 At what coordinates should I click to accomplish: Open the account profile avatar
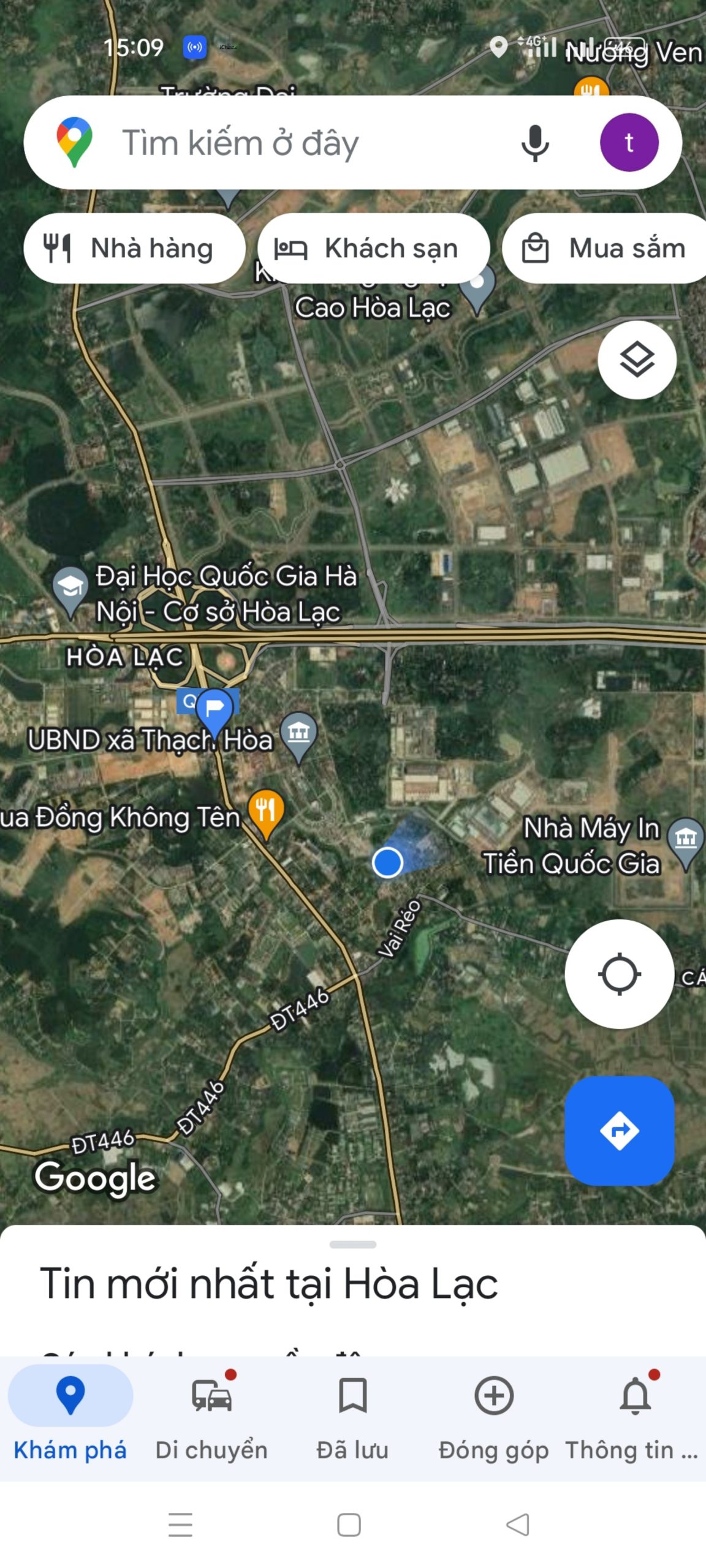[x=629, y=143]
